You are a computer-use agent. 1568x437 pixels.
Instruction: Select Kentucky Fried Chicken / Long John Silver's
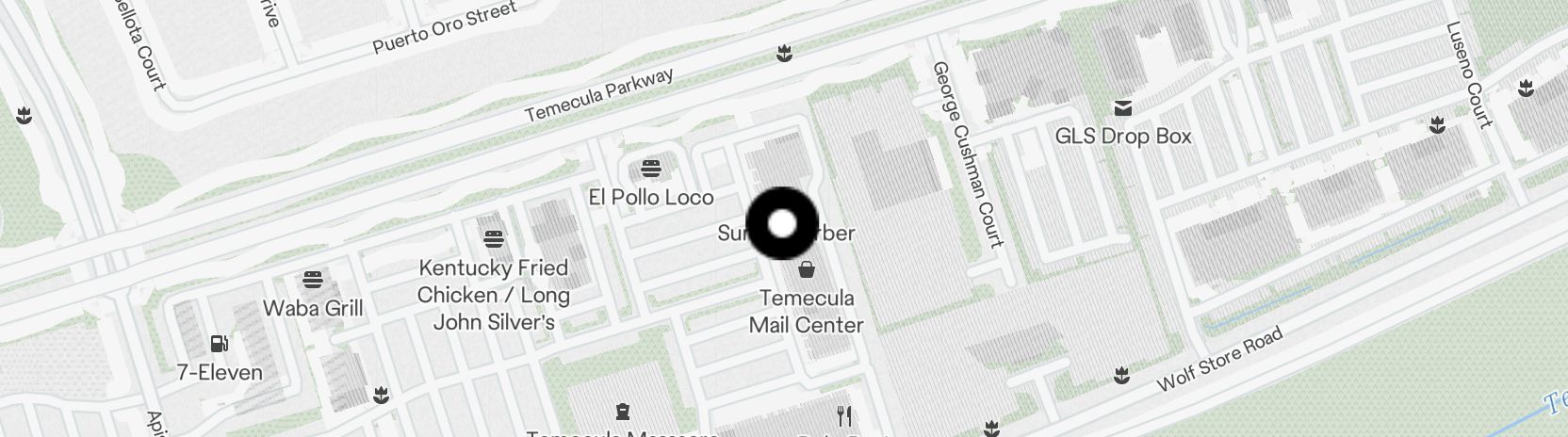click(x=493, y=239)
